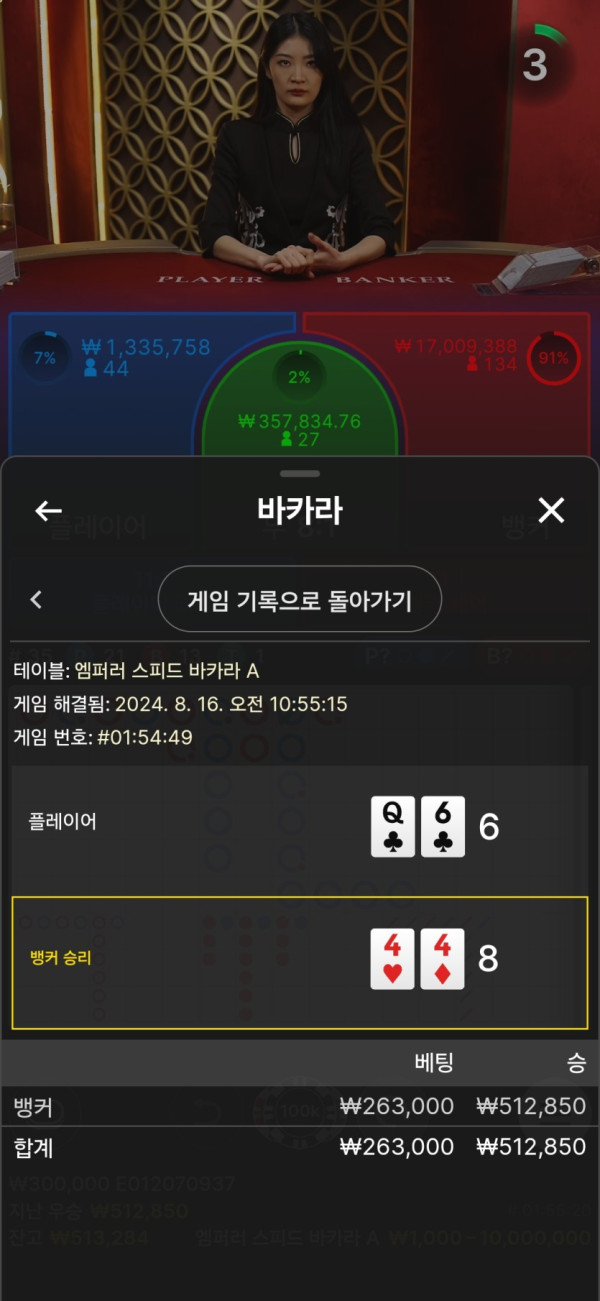Tap the small chevron beside 게임 기록으로 돌아가기

[37, 600]
